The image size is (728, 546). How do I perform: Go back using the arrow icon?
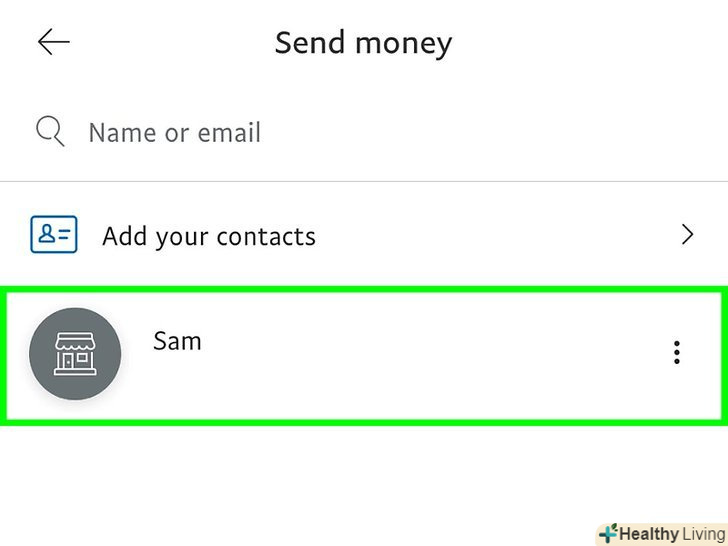54,42
